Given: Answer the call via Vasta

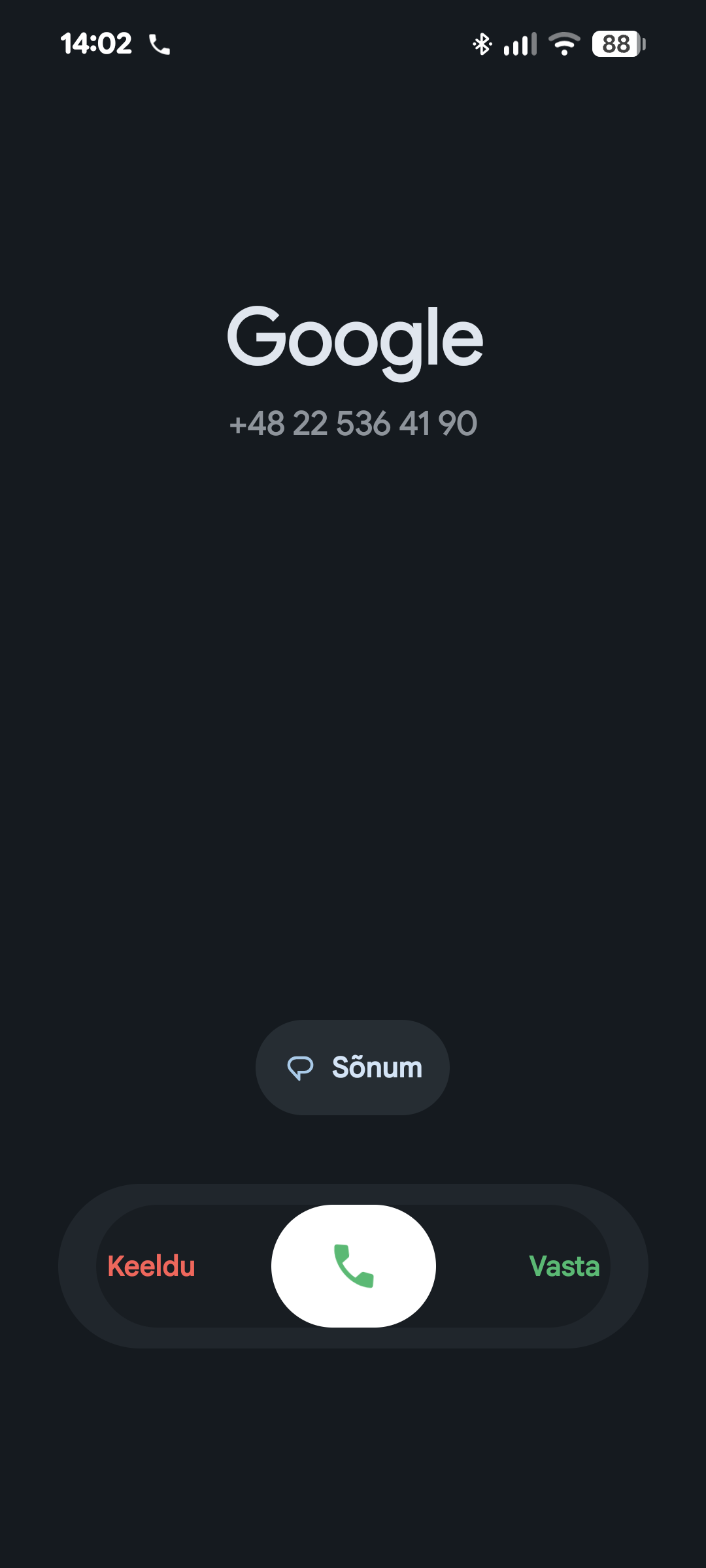Looking at the screenshot, I should tap(563, 1266).
